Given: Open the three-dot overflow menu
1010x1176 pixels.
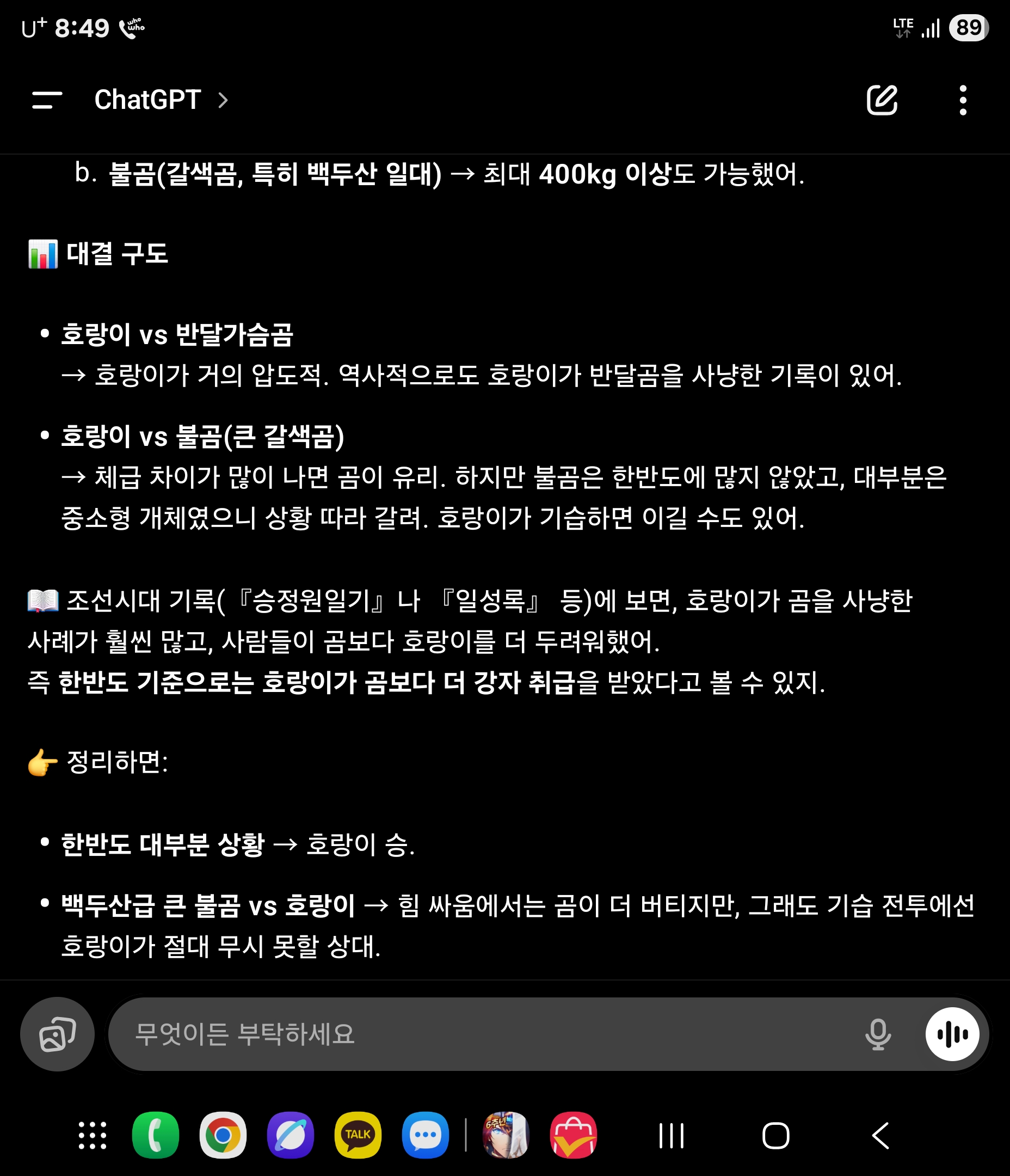Looking at the screenshot, I should click(962, 100).
